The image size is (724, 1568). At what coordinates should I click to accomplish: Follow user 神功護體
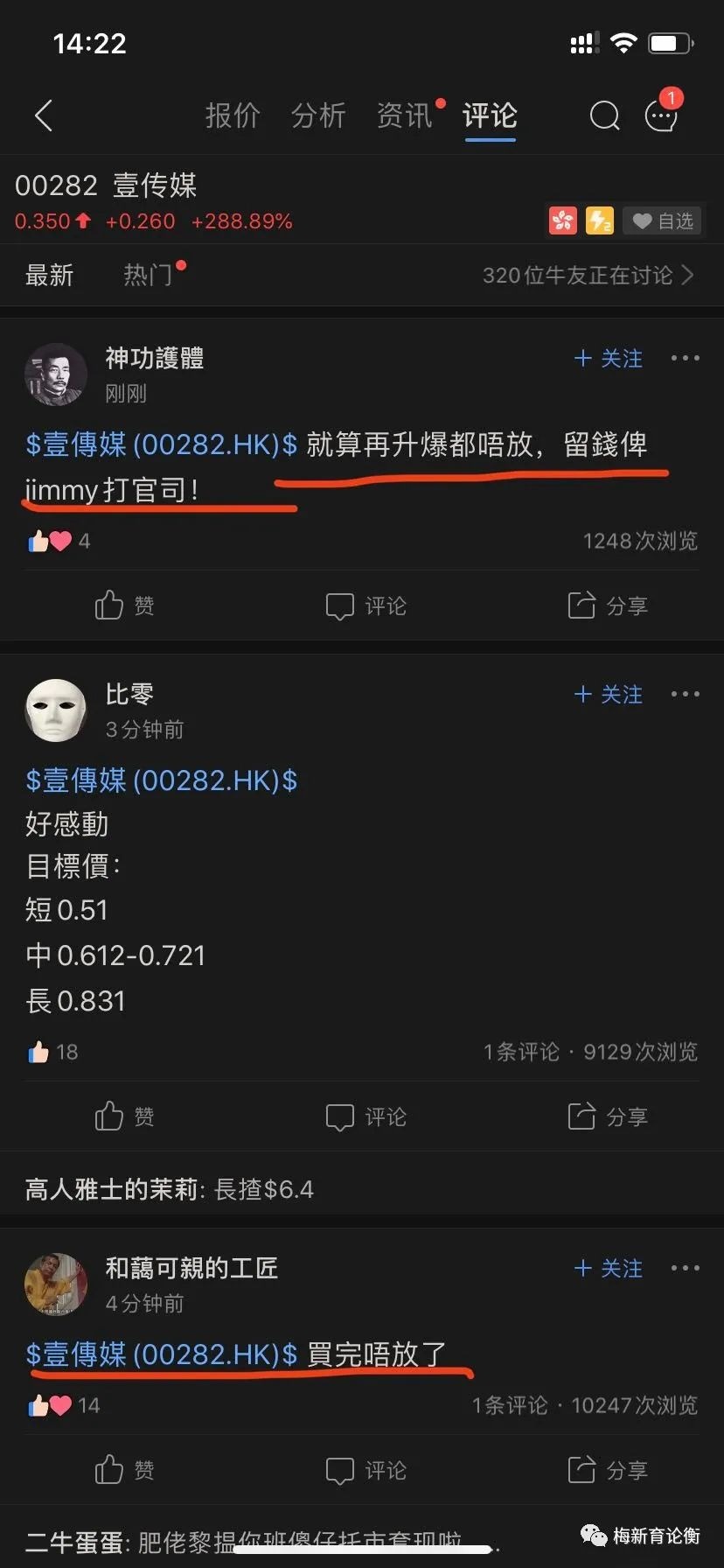609,358
